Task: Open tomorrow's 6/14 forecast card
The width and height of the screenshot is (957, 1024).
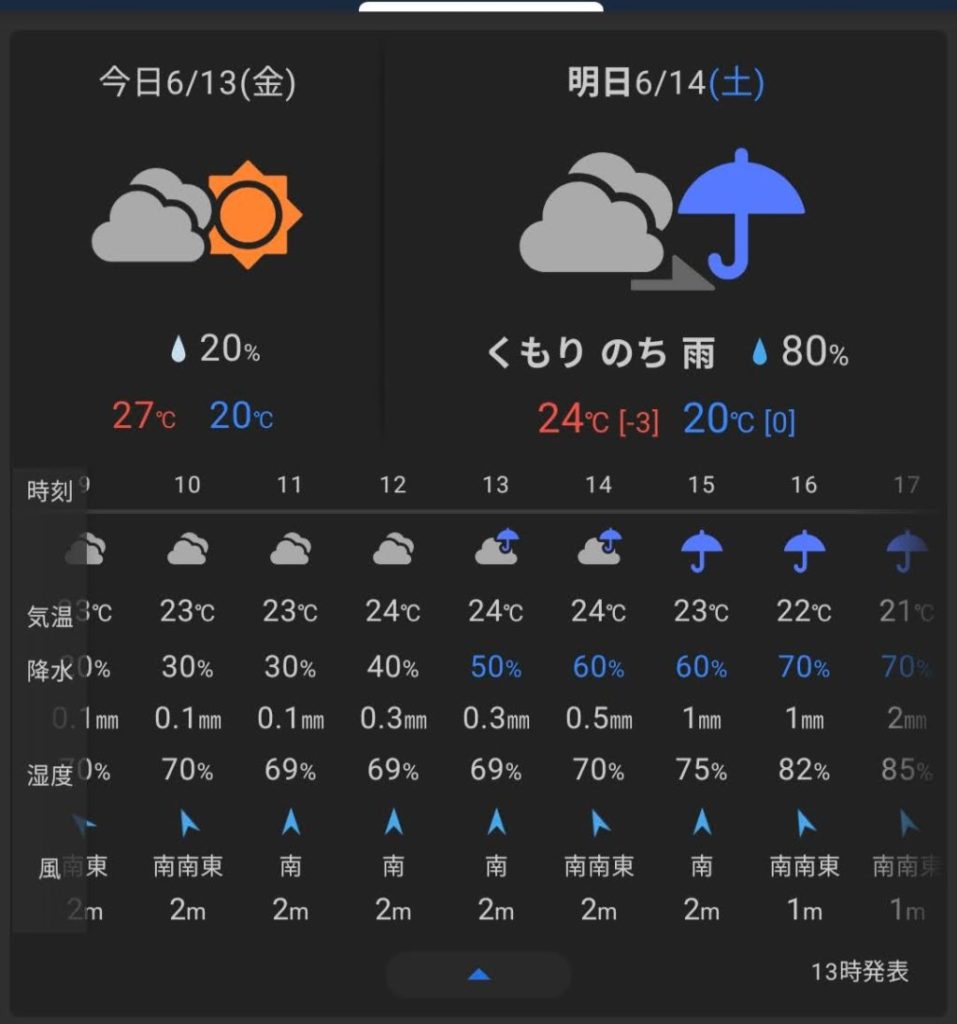Action: (x=665, y=250)
